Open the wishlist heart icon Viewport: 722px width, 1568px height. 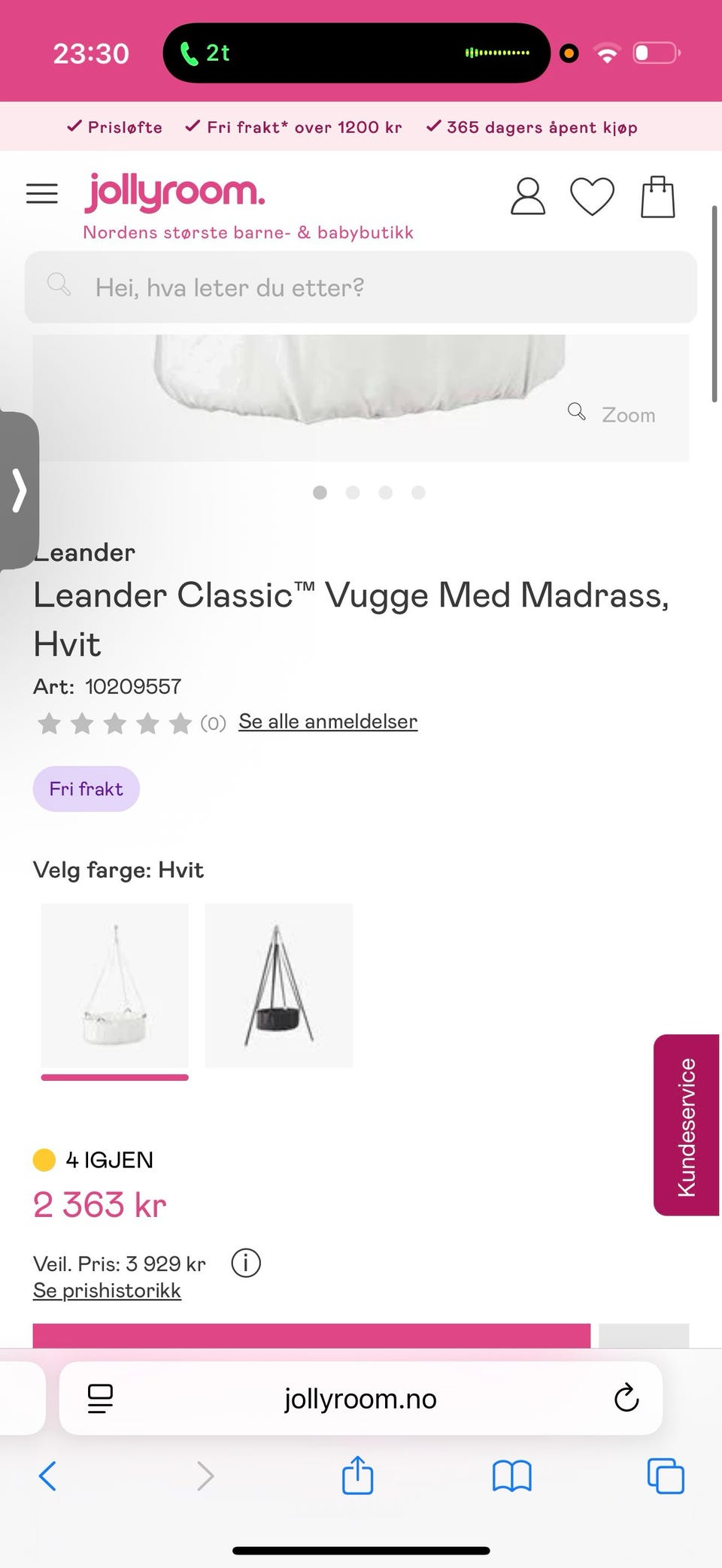point(593,196)
